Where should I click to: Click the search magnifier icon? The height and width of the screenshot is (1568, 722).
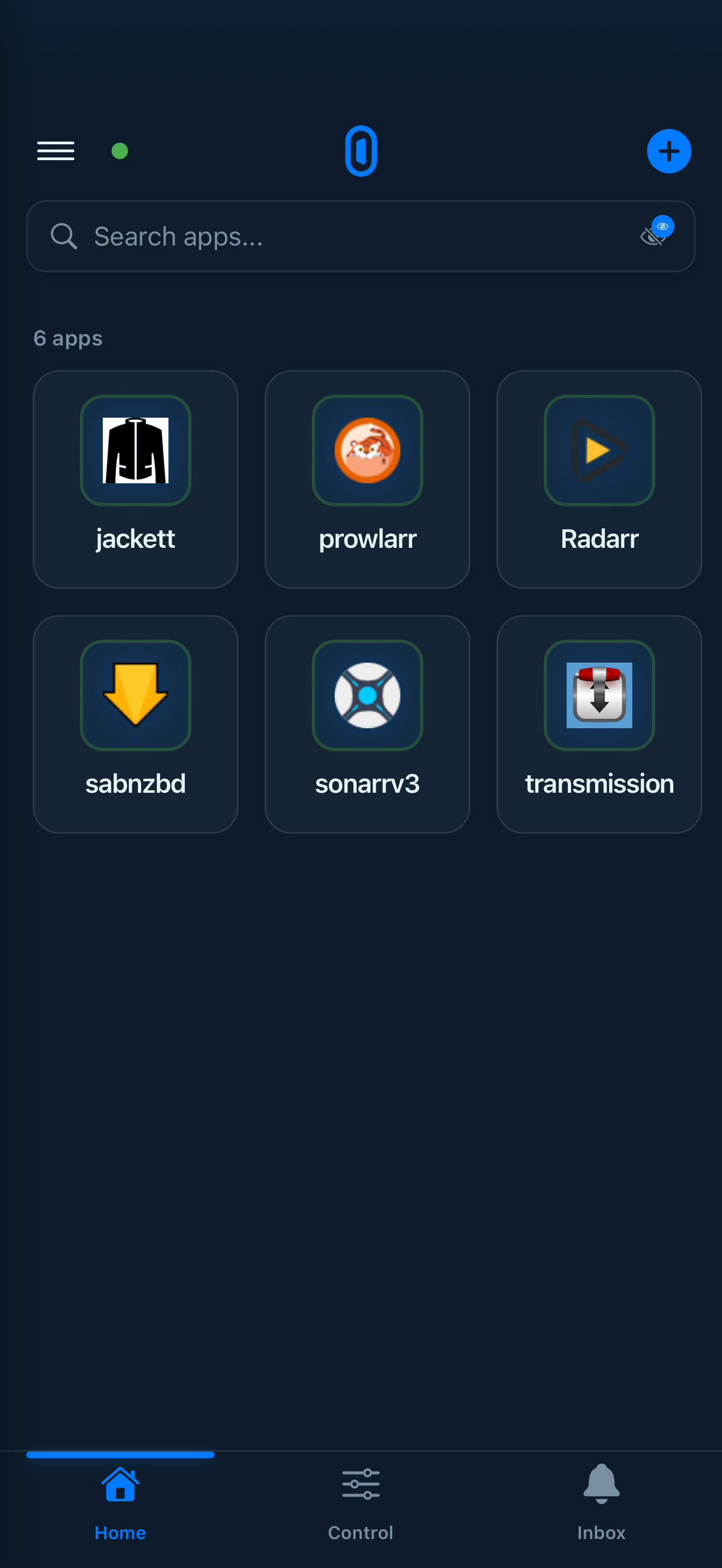click(x=63, y=236)
